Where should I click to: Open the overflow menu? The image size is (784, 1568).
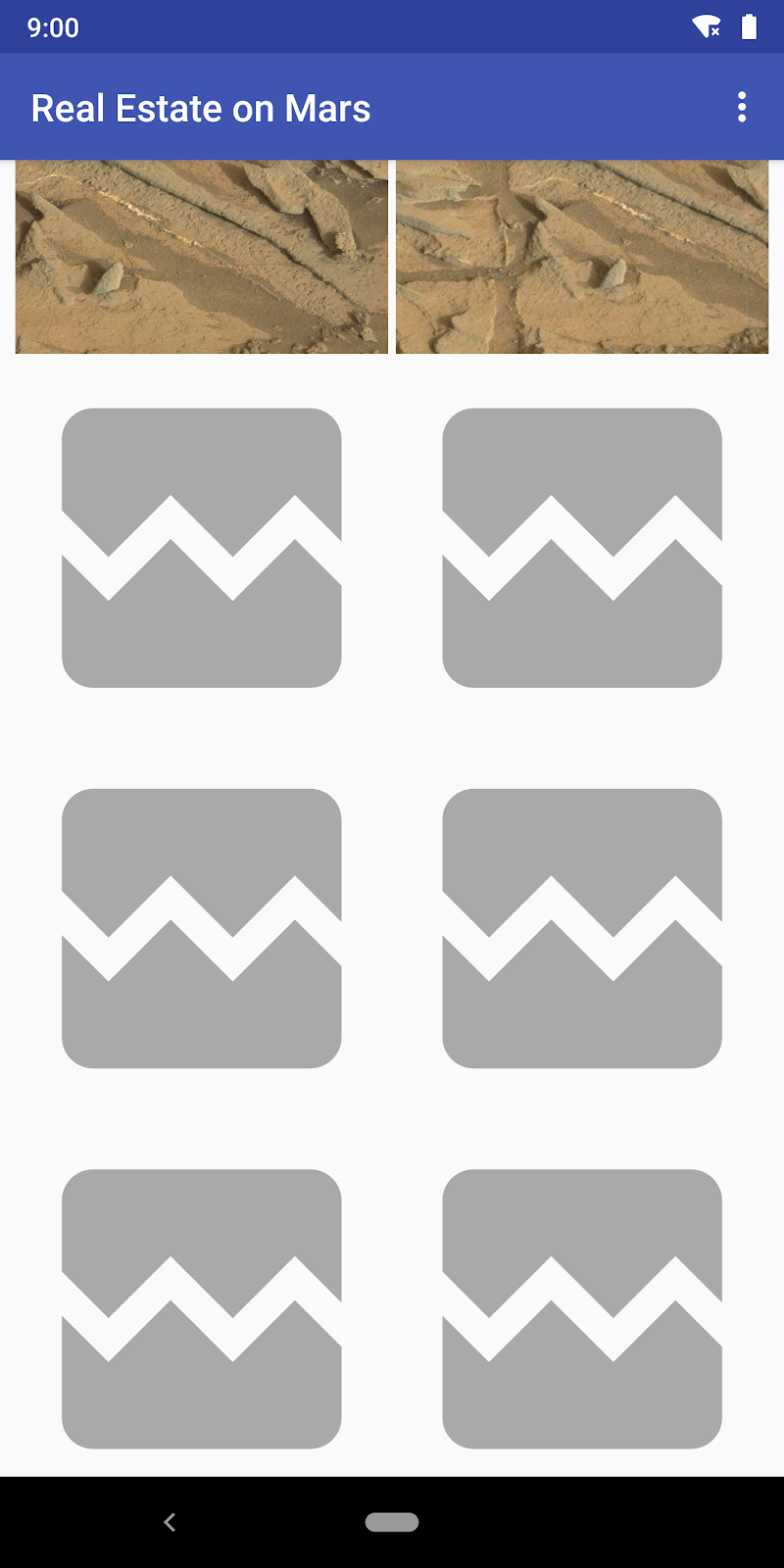(742, 107)
